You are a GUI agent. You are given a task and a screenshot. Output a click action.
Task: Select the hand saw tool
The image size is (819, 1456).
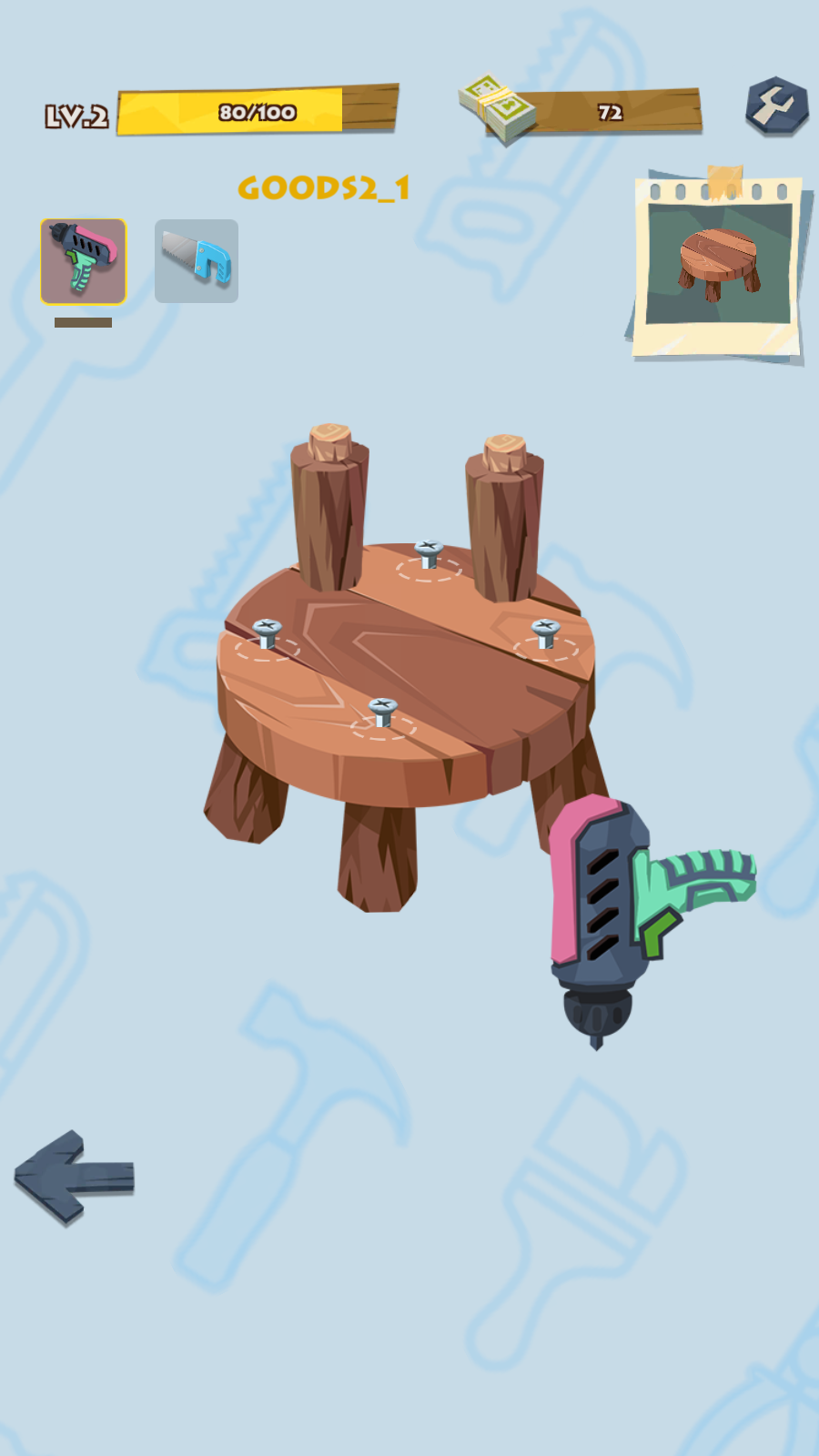tap(197, 261)
